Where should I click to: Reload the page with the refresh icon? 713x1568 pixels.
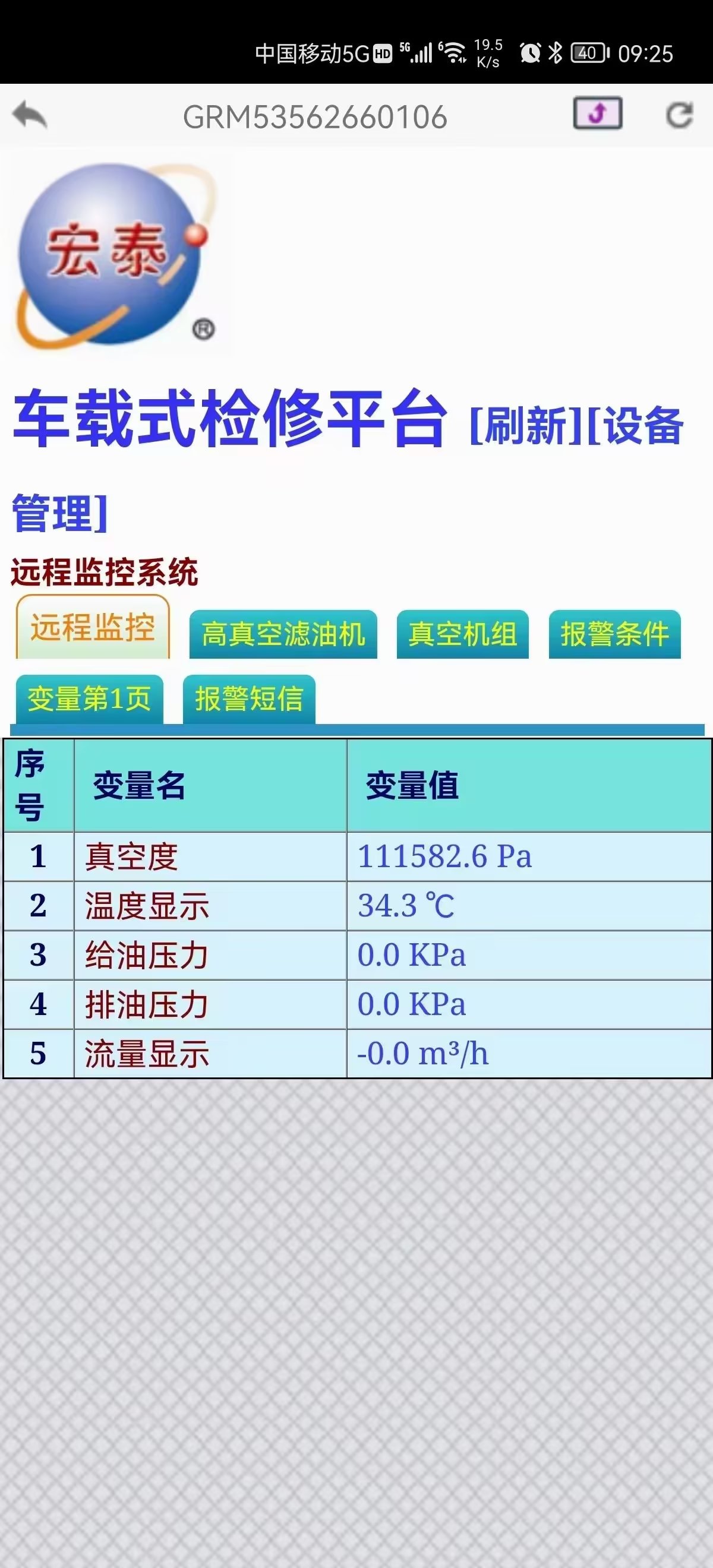679,115
